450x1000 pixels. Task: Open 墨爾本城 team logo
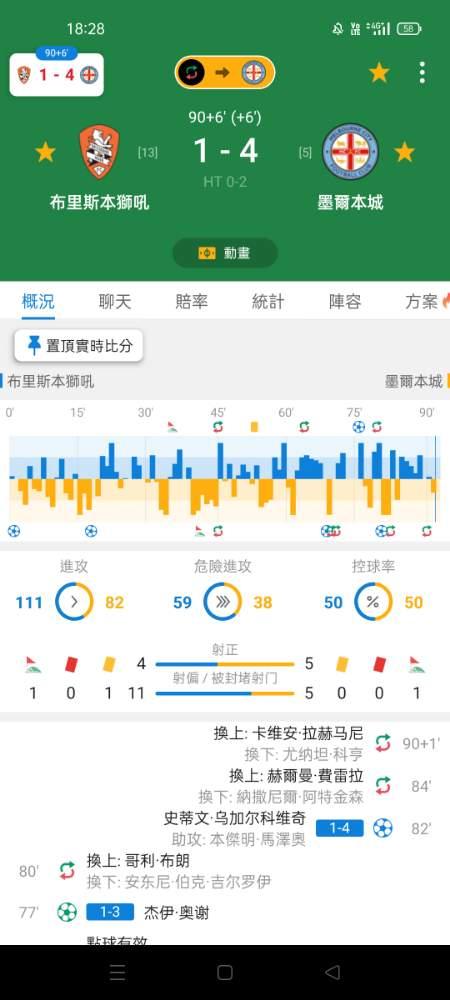tap(351, 152)
